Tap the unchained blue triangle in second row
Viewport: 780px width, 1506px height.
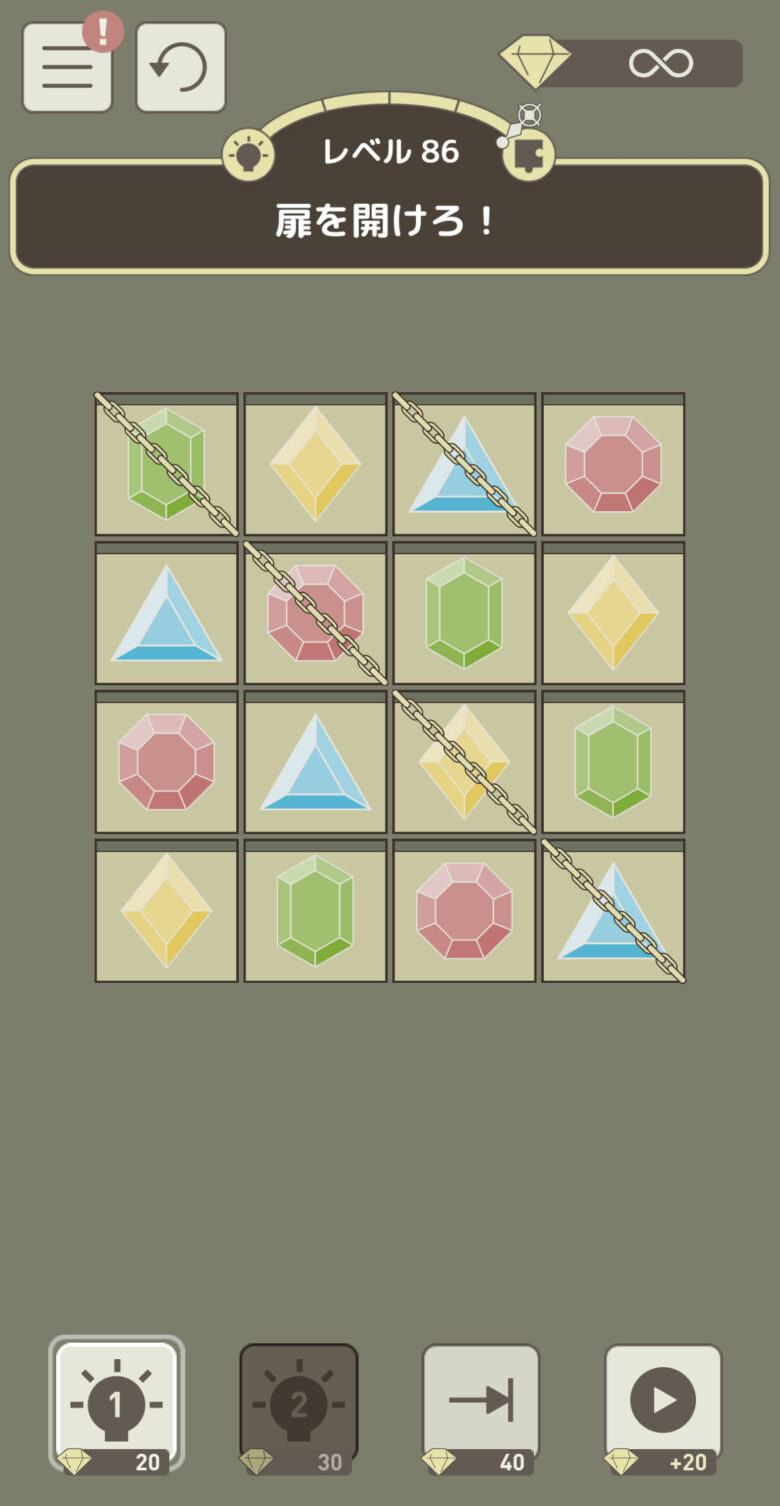[166, 613]
